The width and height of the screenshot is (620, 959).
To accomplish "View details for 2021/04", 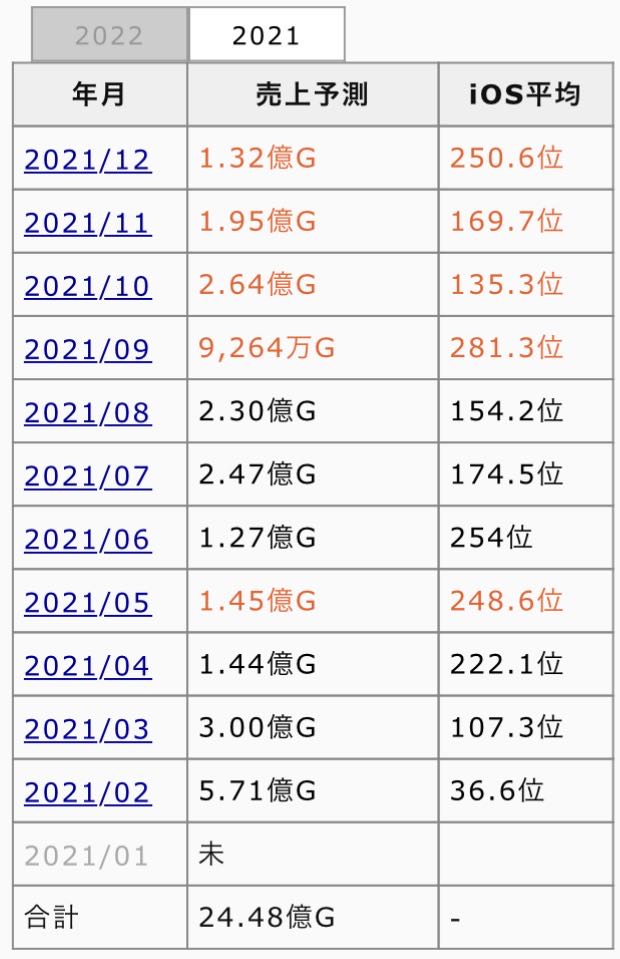I will 88,666.
